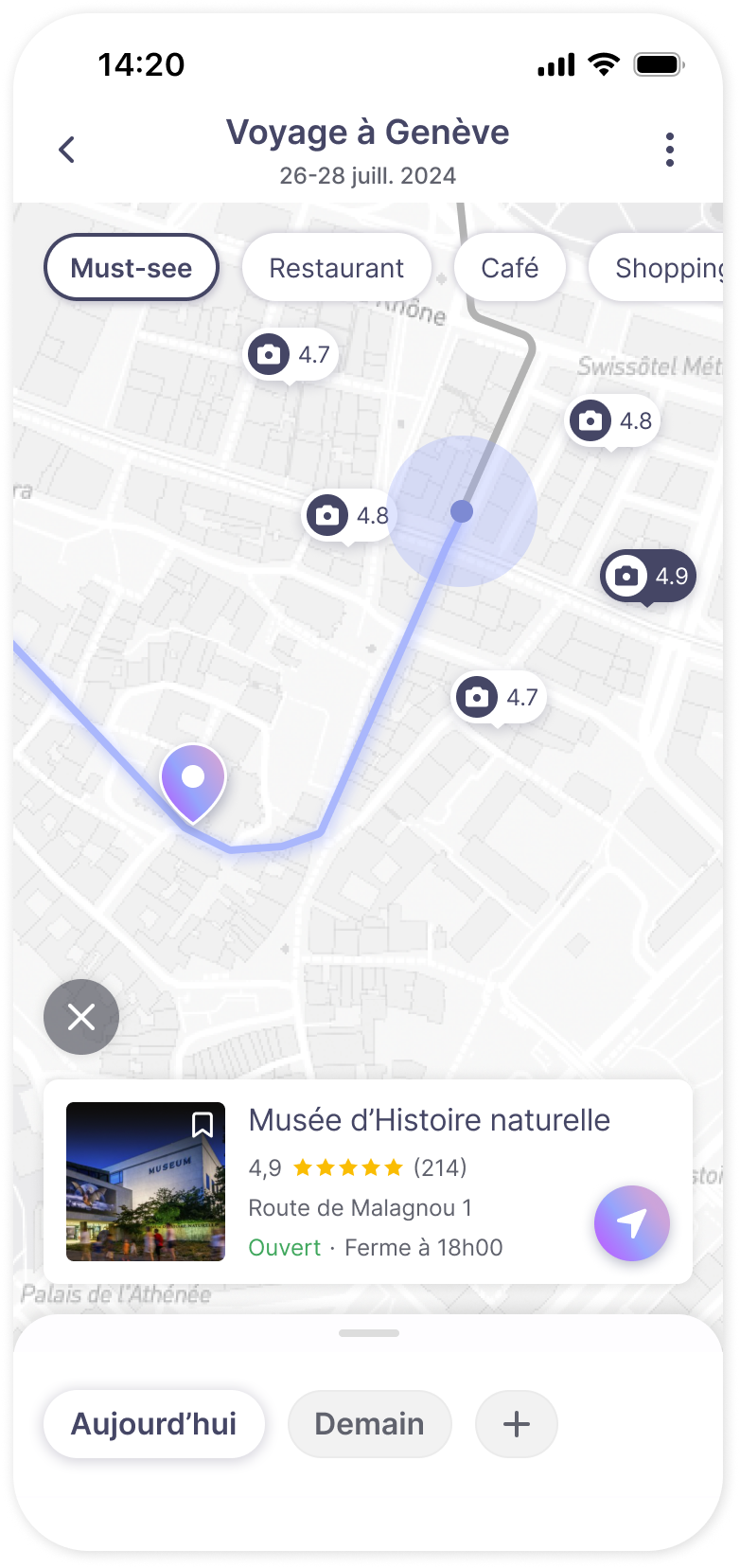Click the back chevron arrow
This screenshot has width=740, height=1568.
tap(67, 149)
